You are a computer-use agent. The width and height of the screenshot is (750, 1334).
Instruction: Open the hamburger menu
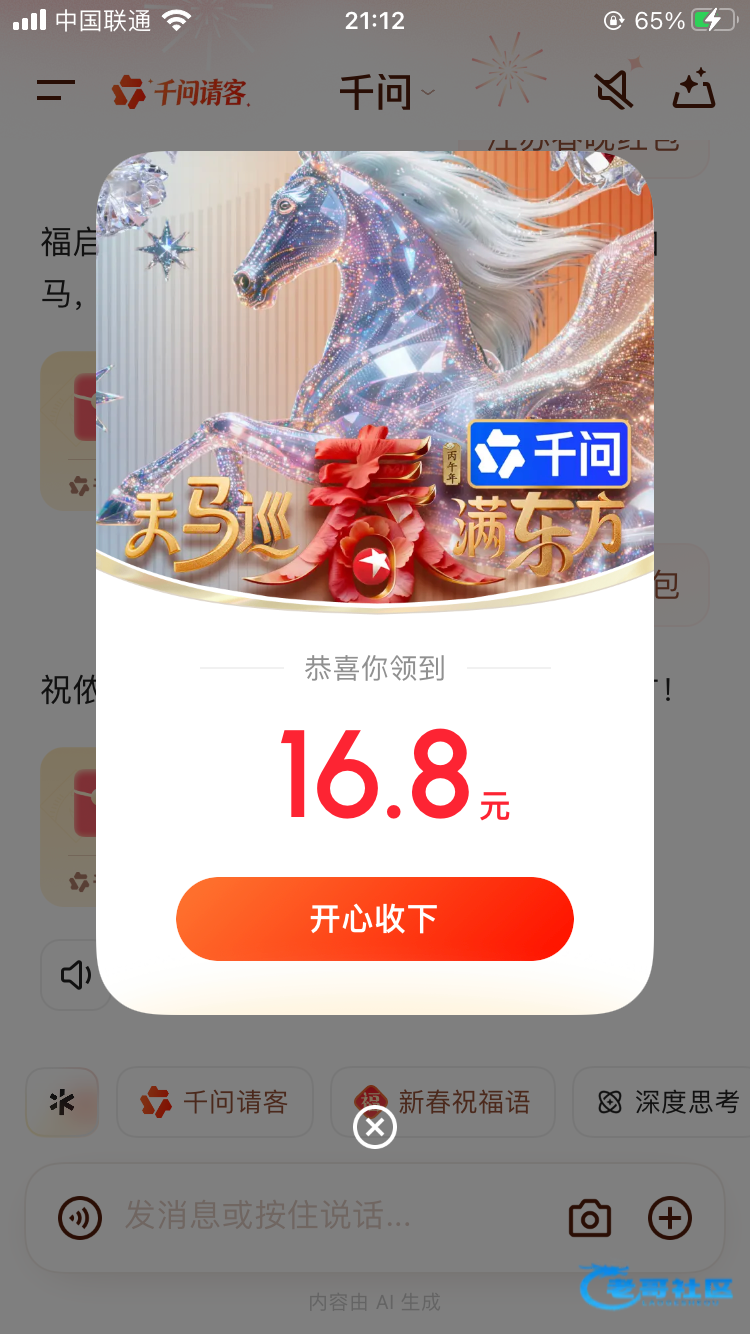(56, 91)
